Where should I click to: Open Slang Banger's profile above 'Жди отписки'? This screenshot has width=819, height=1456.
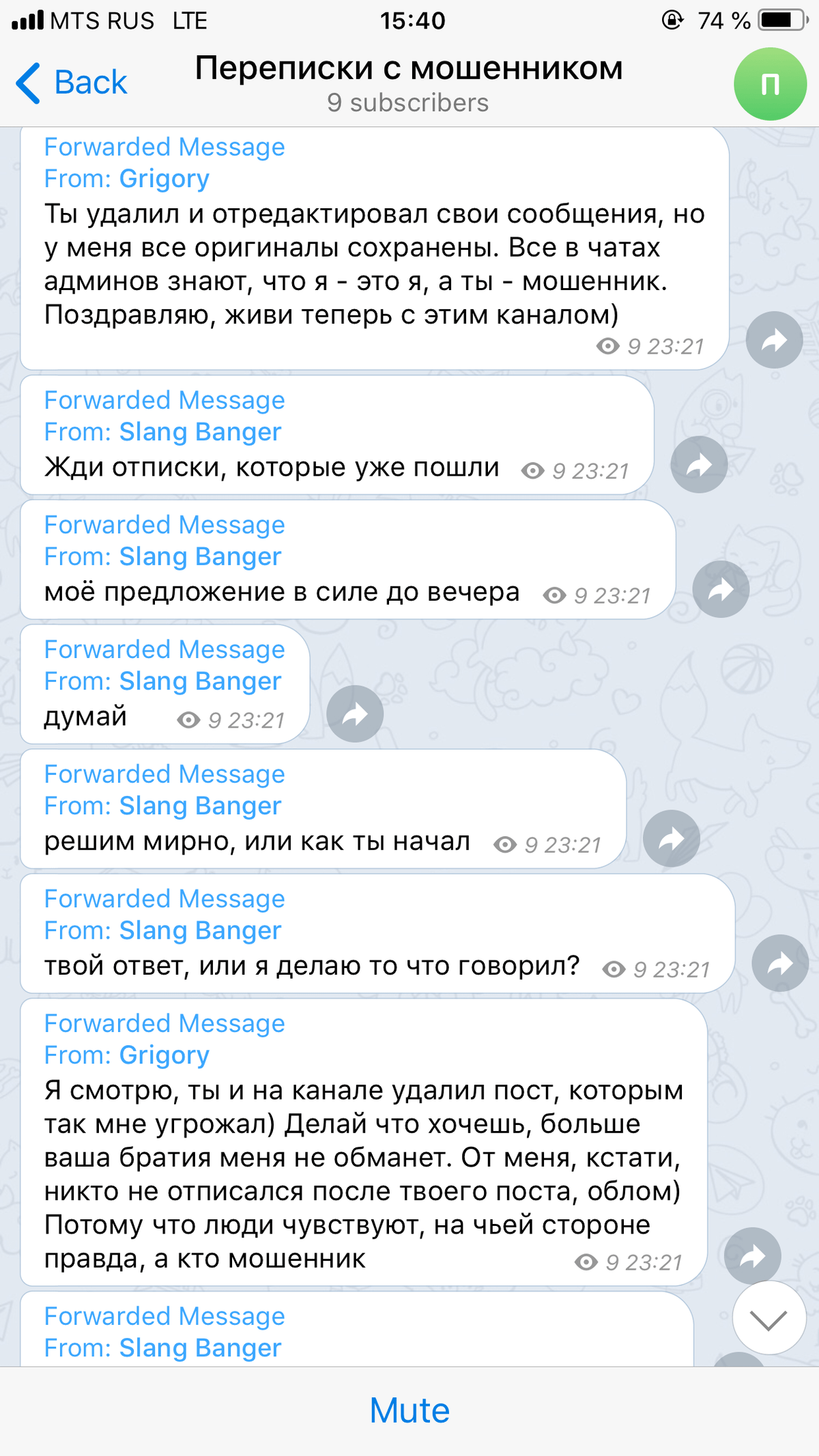(200, 432)
